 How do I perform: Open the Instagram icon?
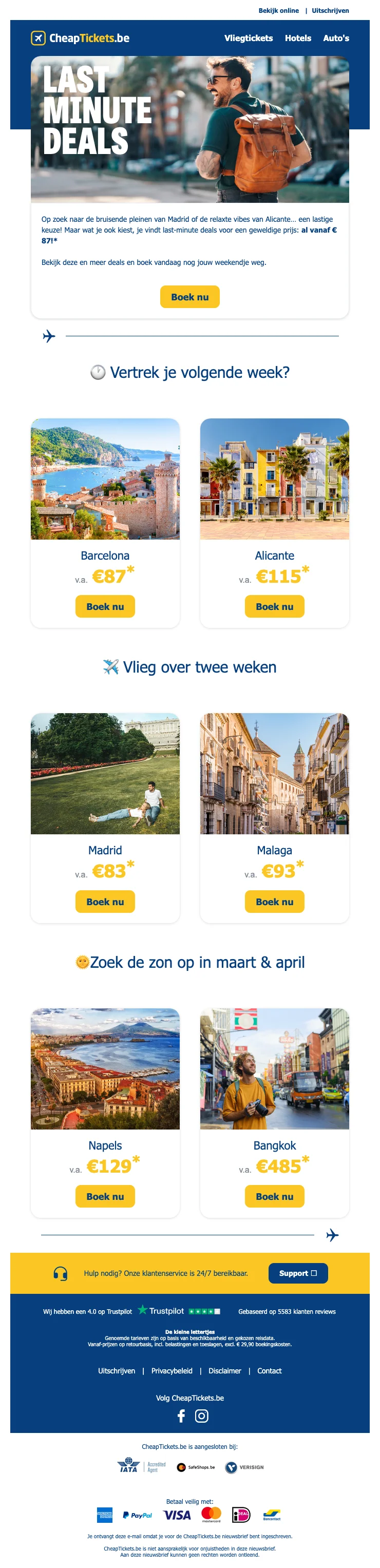(202, 1416)
